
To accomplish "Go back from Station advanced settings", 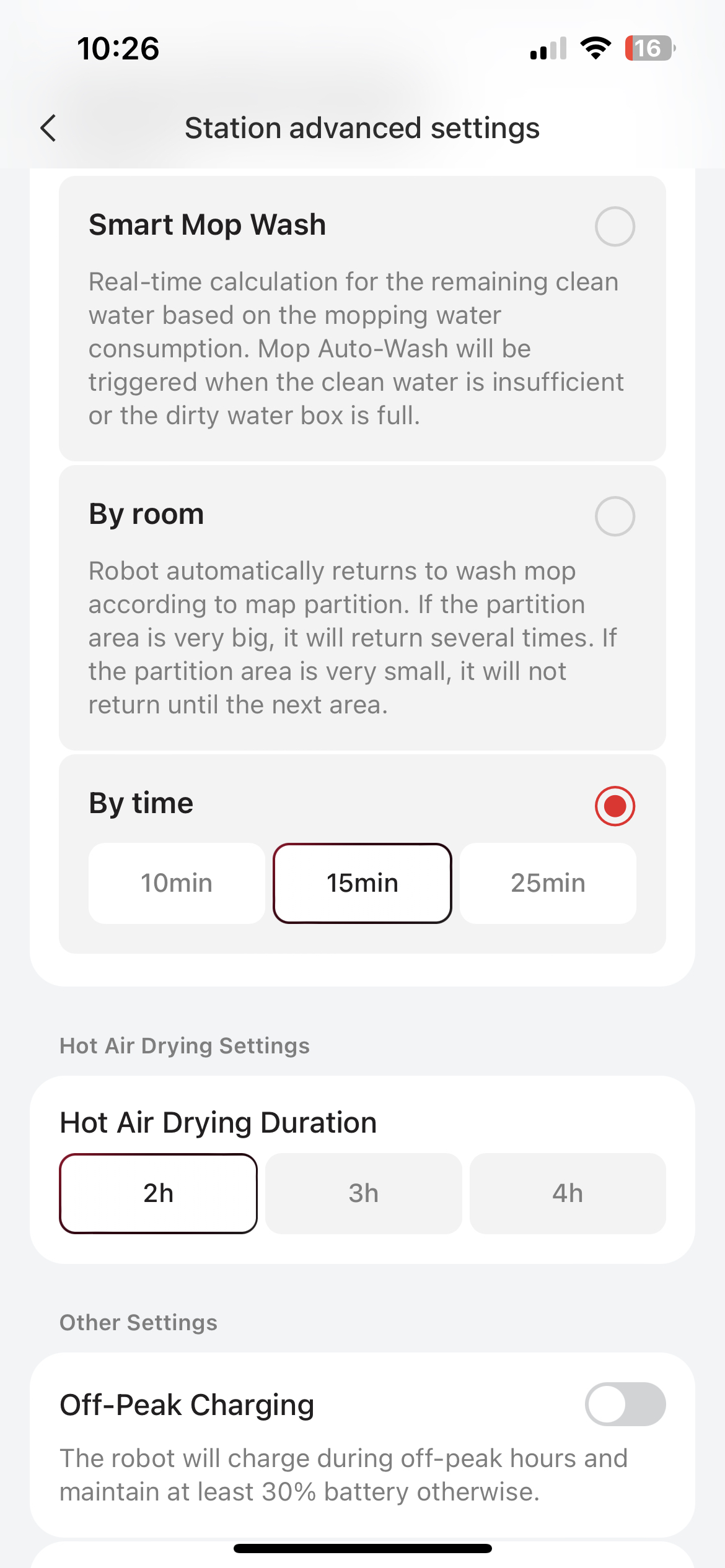I will pos(48,128).
